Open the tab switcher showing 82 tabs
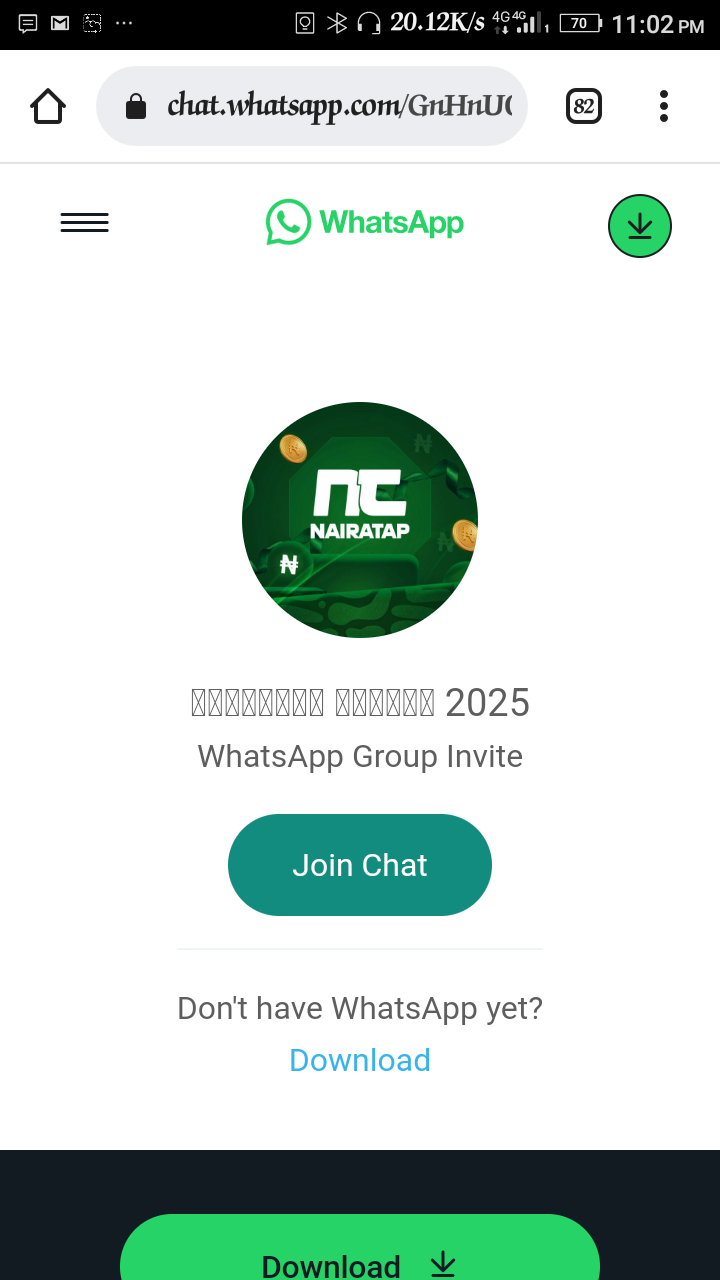This screenshot has width=720, height=1280. (x=584, y=106)
